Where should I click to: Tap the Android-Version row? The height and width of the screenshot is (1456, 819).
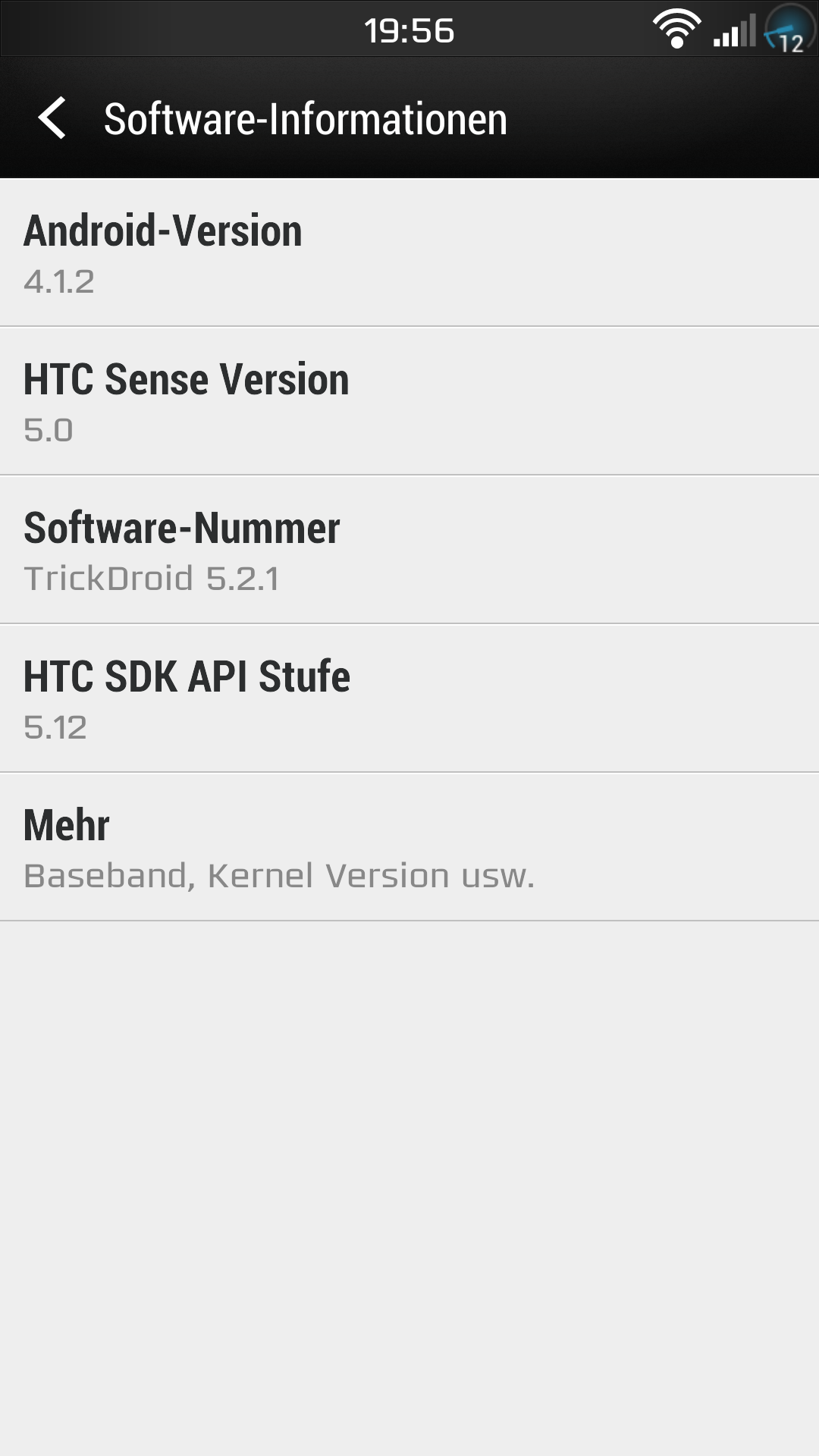click(409, 253)
